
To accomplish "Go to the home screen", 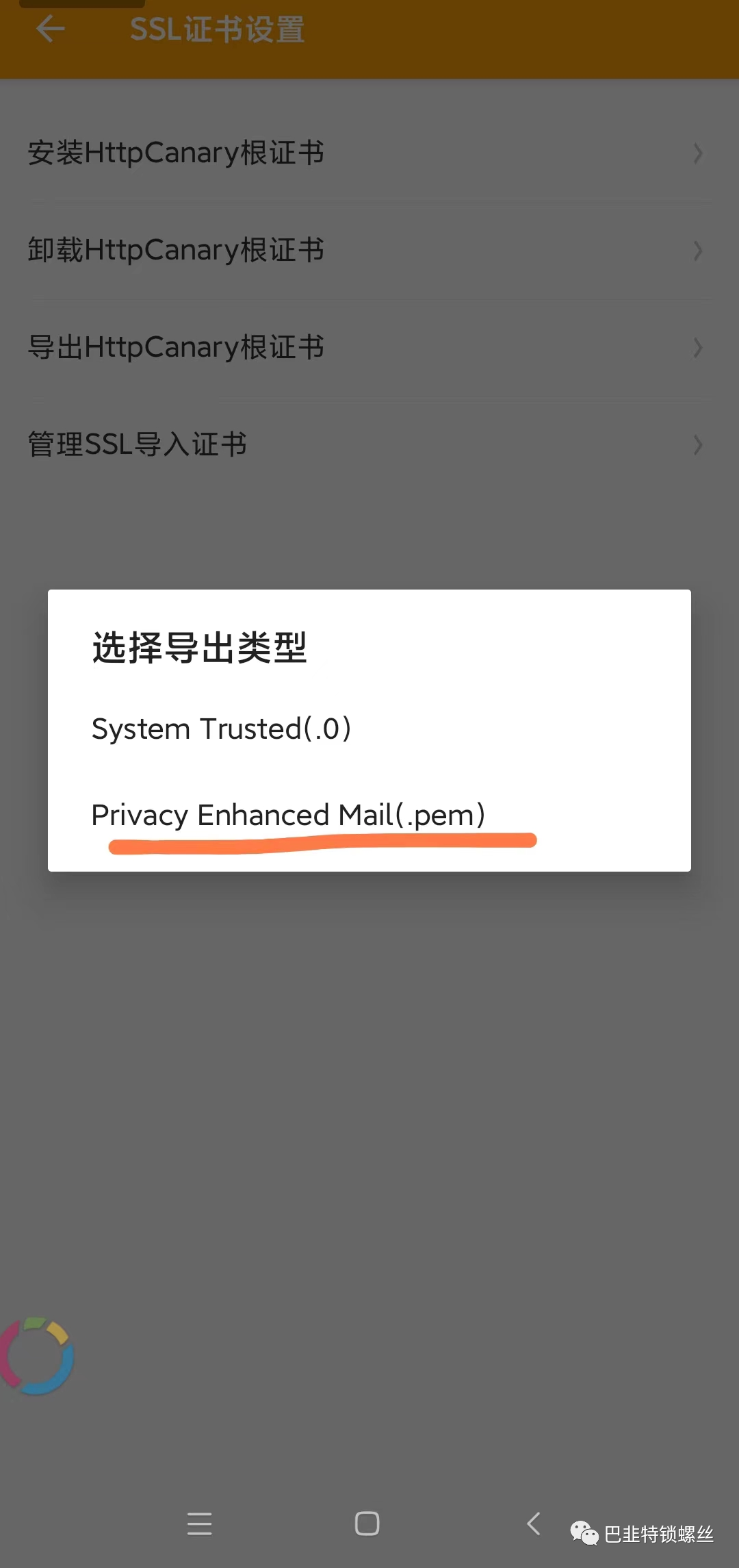I will (367, 1523).
